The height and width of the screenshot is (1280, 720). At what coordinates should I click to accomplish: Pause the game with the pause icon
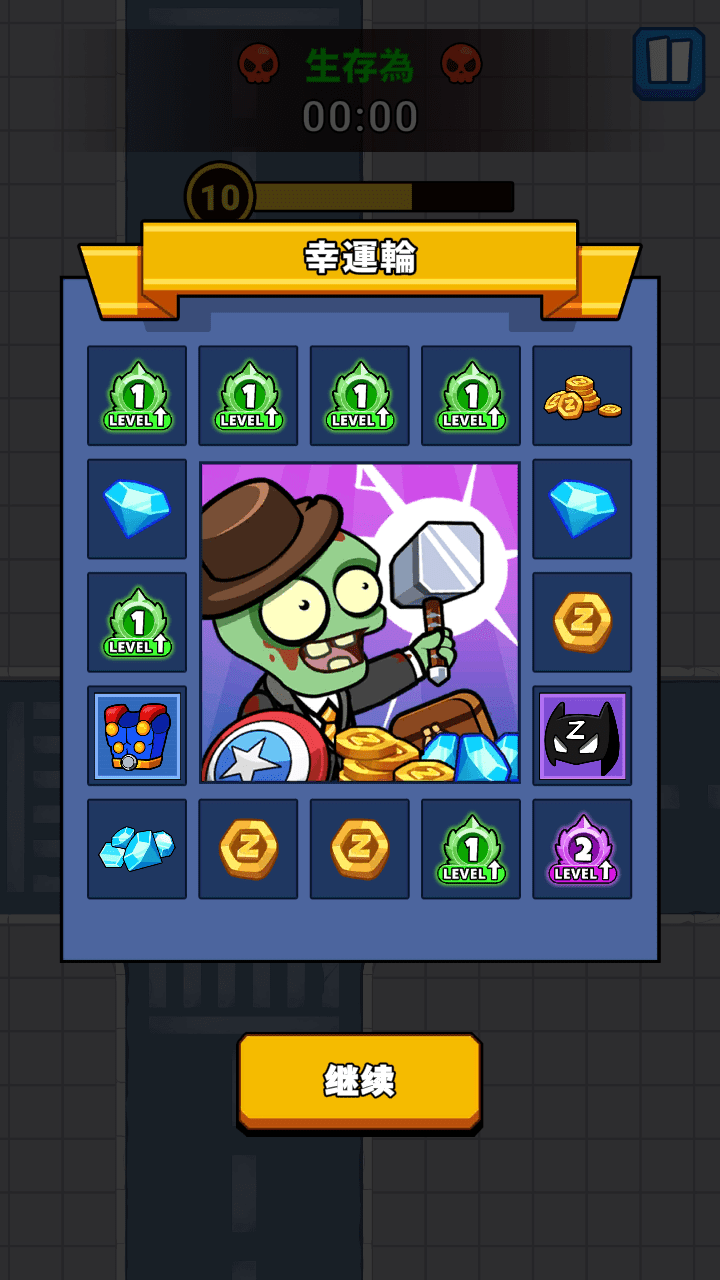(x=669, y=62)
